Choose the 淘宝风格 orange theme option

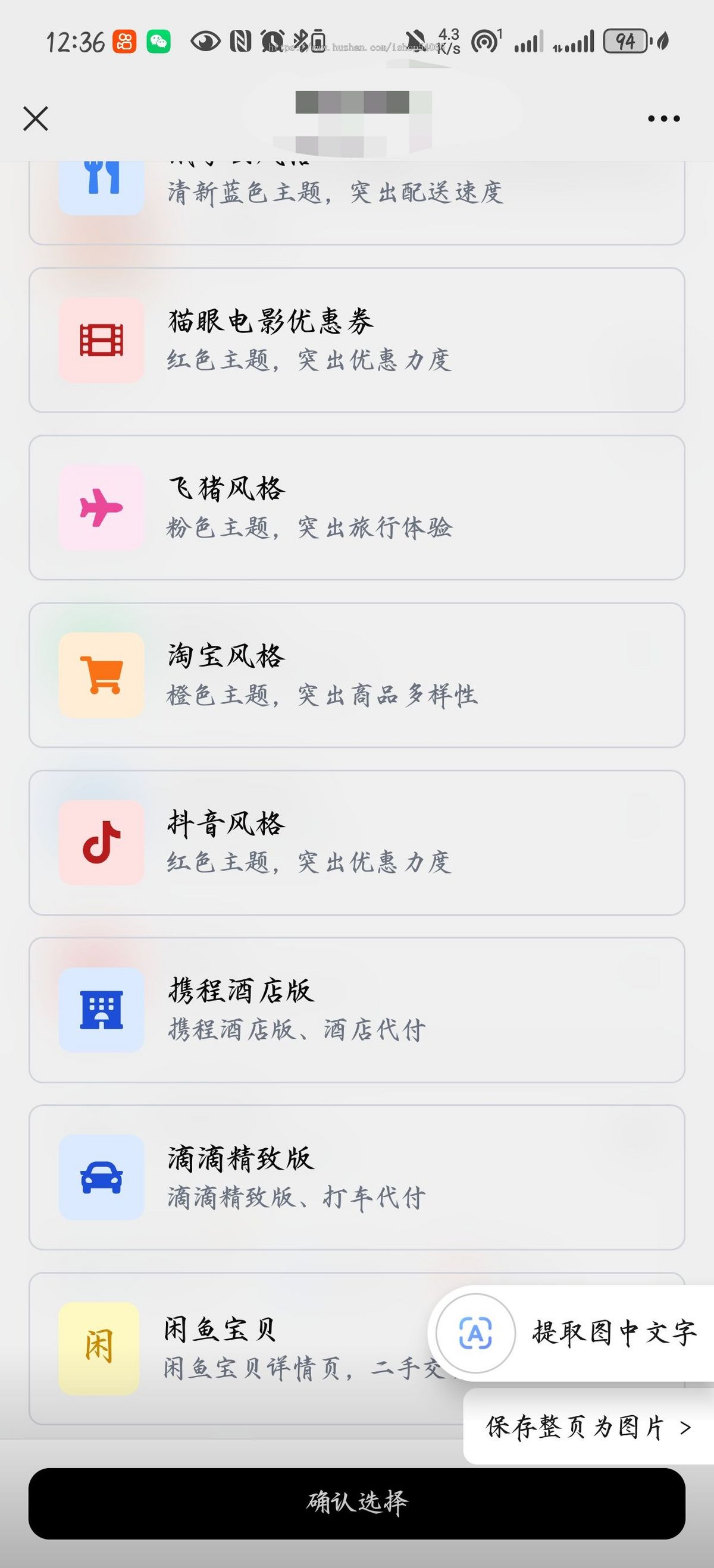point(357,674)
